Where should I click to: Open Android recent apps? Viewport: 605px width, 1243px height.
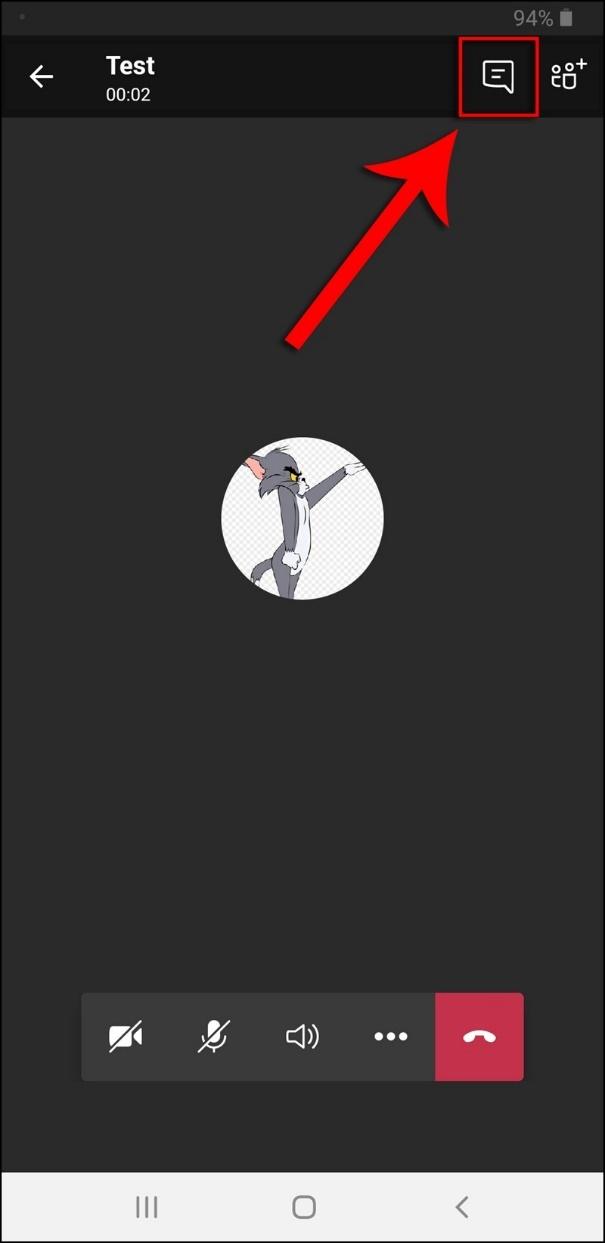(x=147, y=1207)
